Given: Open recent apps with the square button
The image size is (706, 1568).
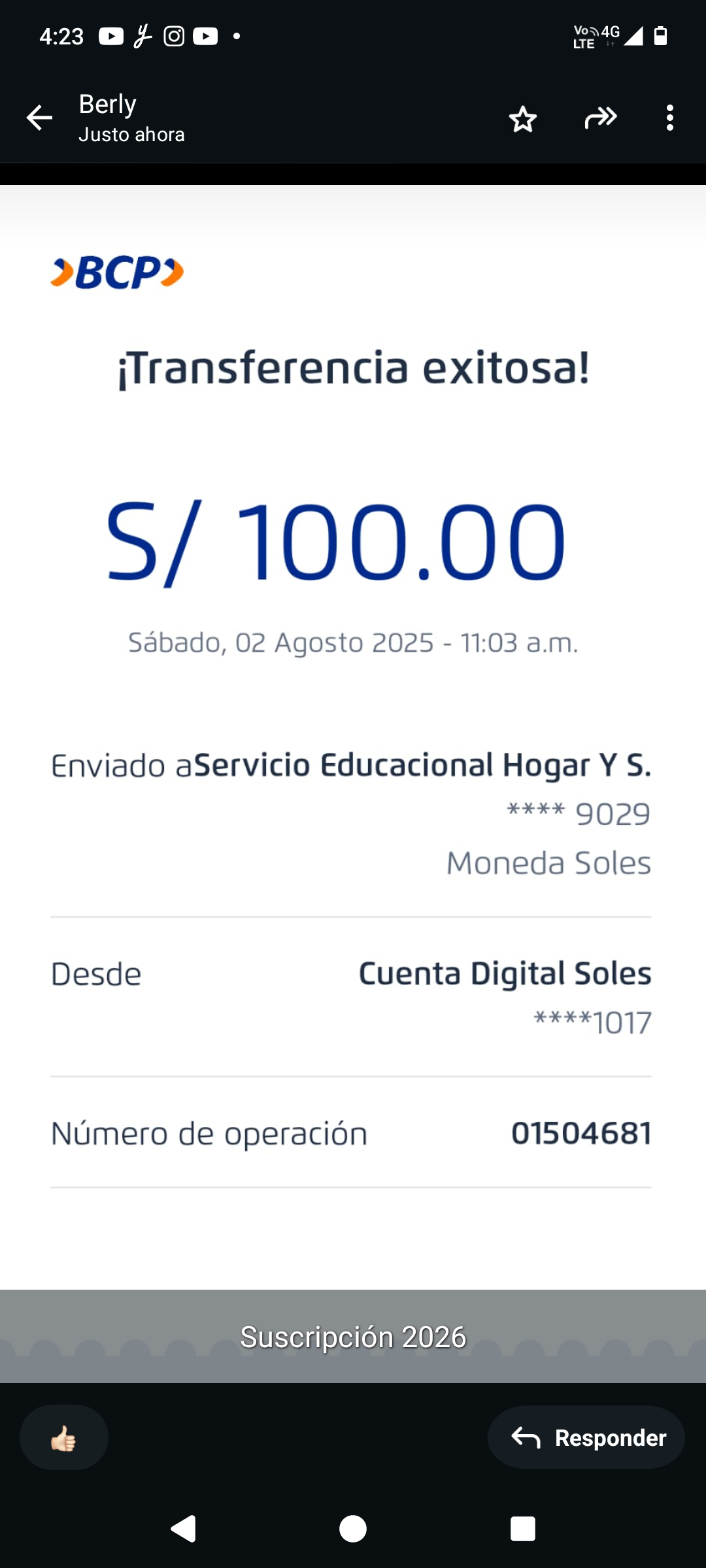Looking at the screenshot, I should point(522,1529).
